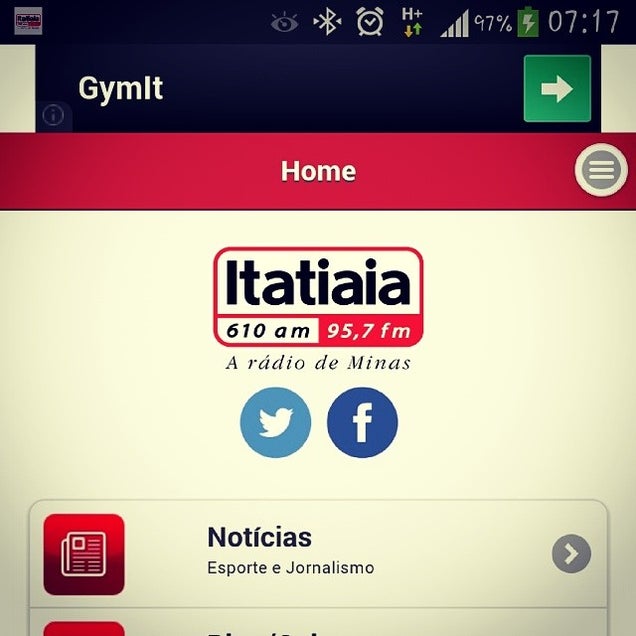Open Itatiaia's Twitter page
Viewport: 636px width, 636px height.
(275, 423)
